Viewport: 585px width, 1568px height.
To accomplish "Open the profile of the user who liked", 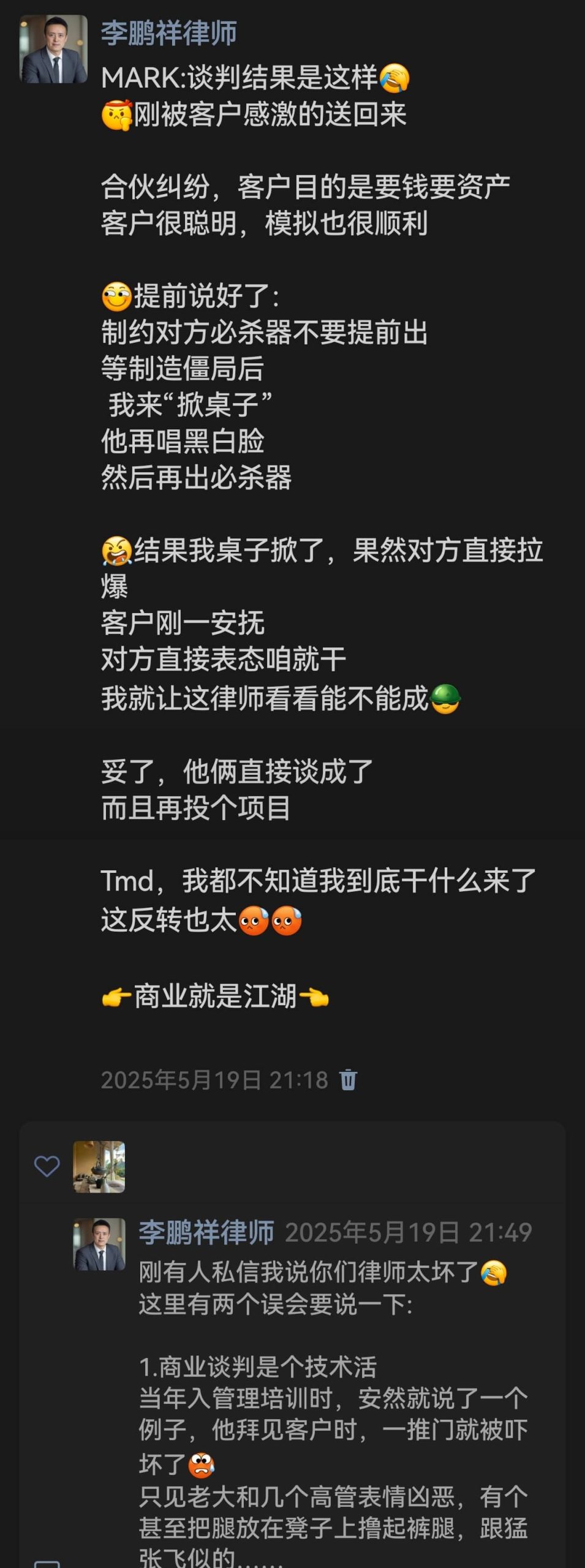I will pyautogui.click(x=99, y=1166).
